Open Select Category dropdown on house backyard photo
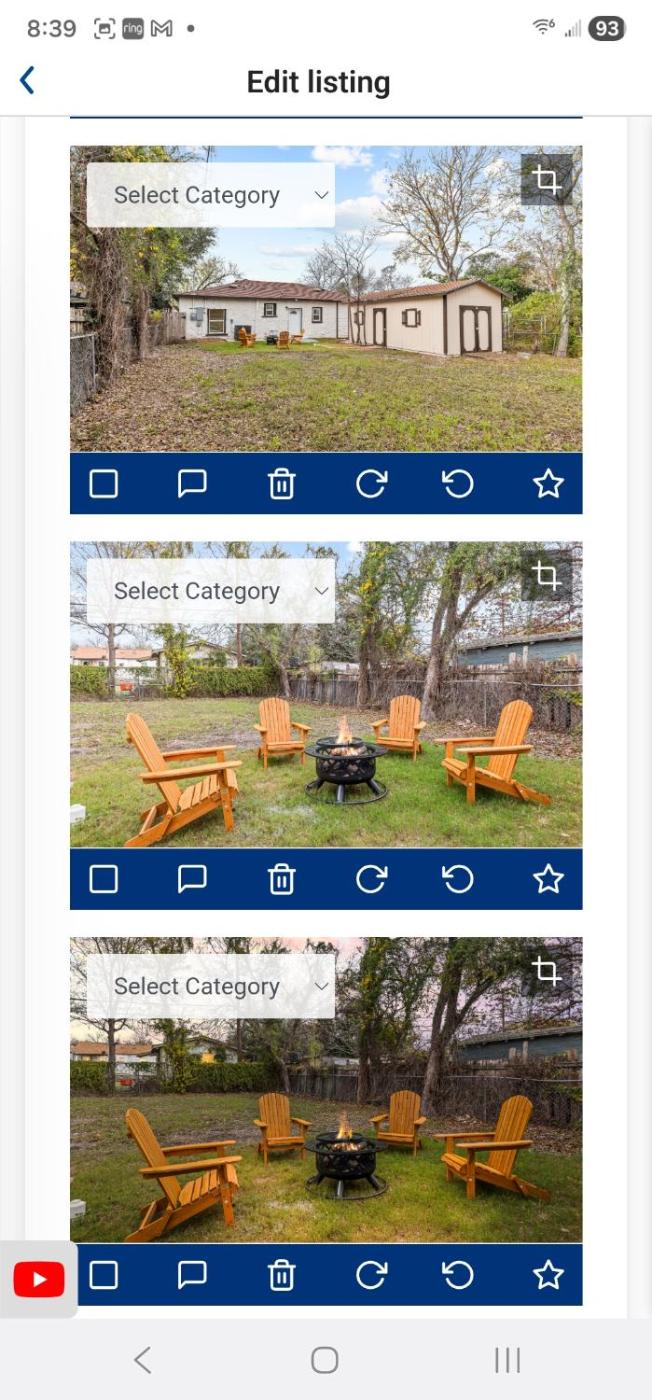652x1400 pixels. pos(211,195)
